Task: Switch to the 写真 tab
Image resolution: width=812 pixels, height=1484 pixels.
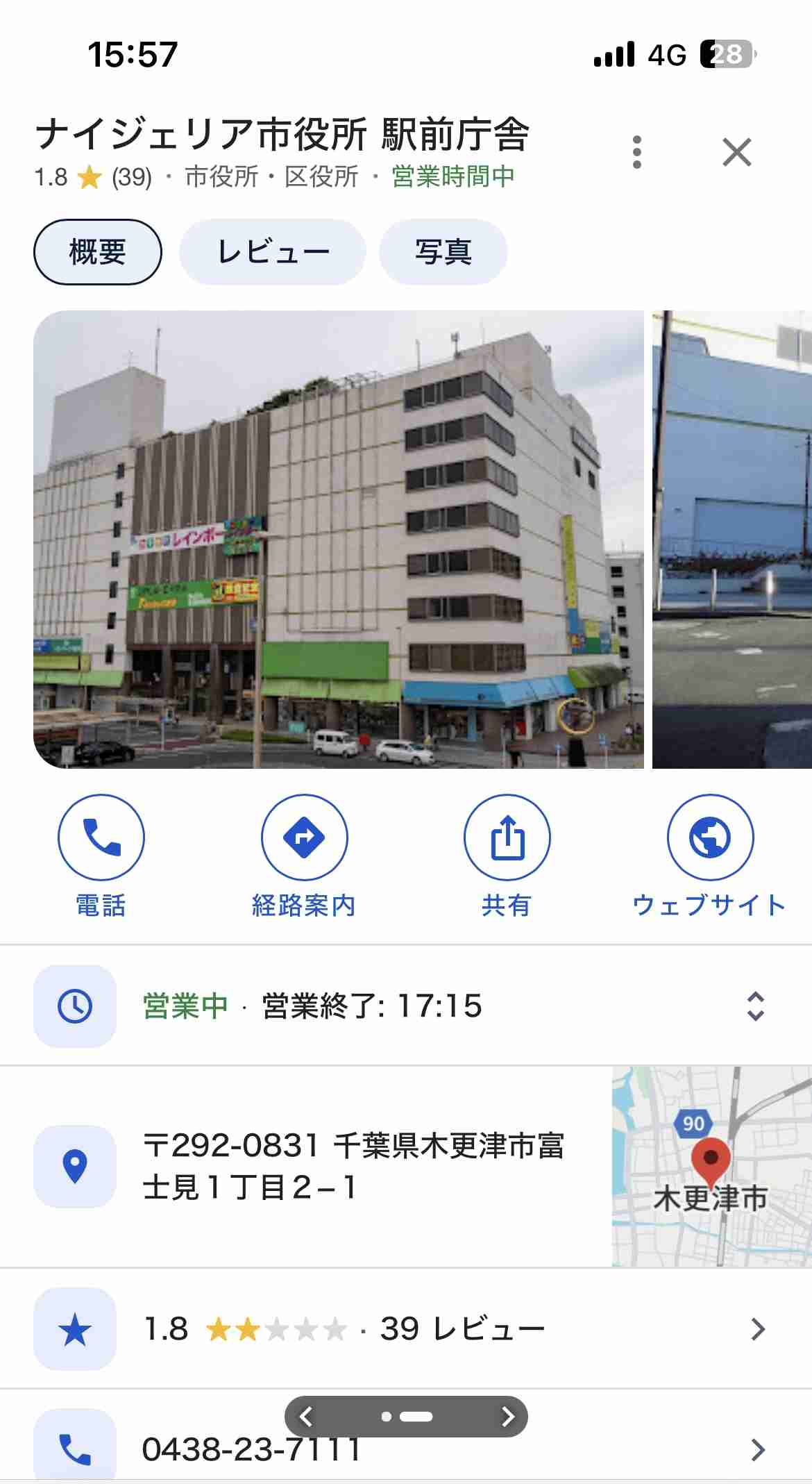Action: pyautogui.click(x=443, y=252)
